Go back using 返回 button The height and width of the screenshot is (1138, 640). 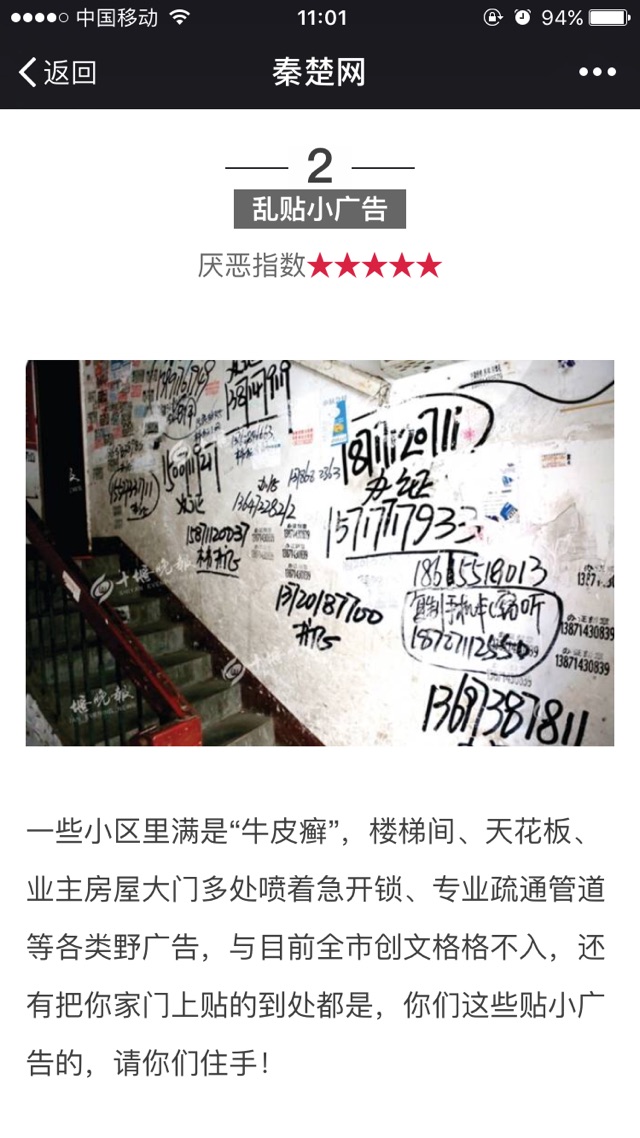point(58,72)
